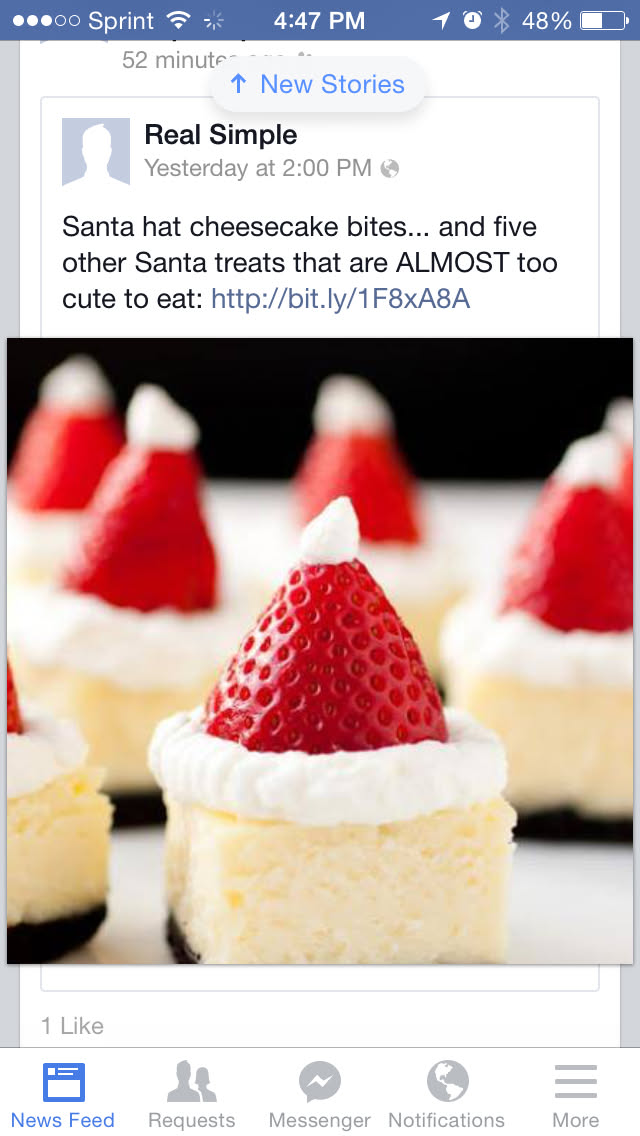The image size is (640, 1136).
Task: View who liked this post
Action: pyautogui.click(x=72, y=1025)
